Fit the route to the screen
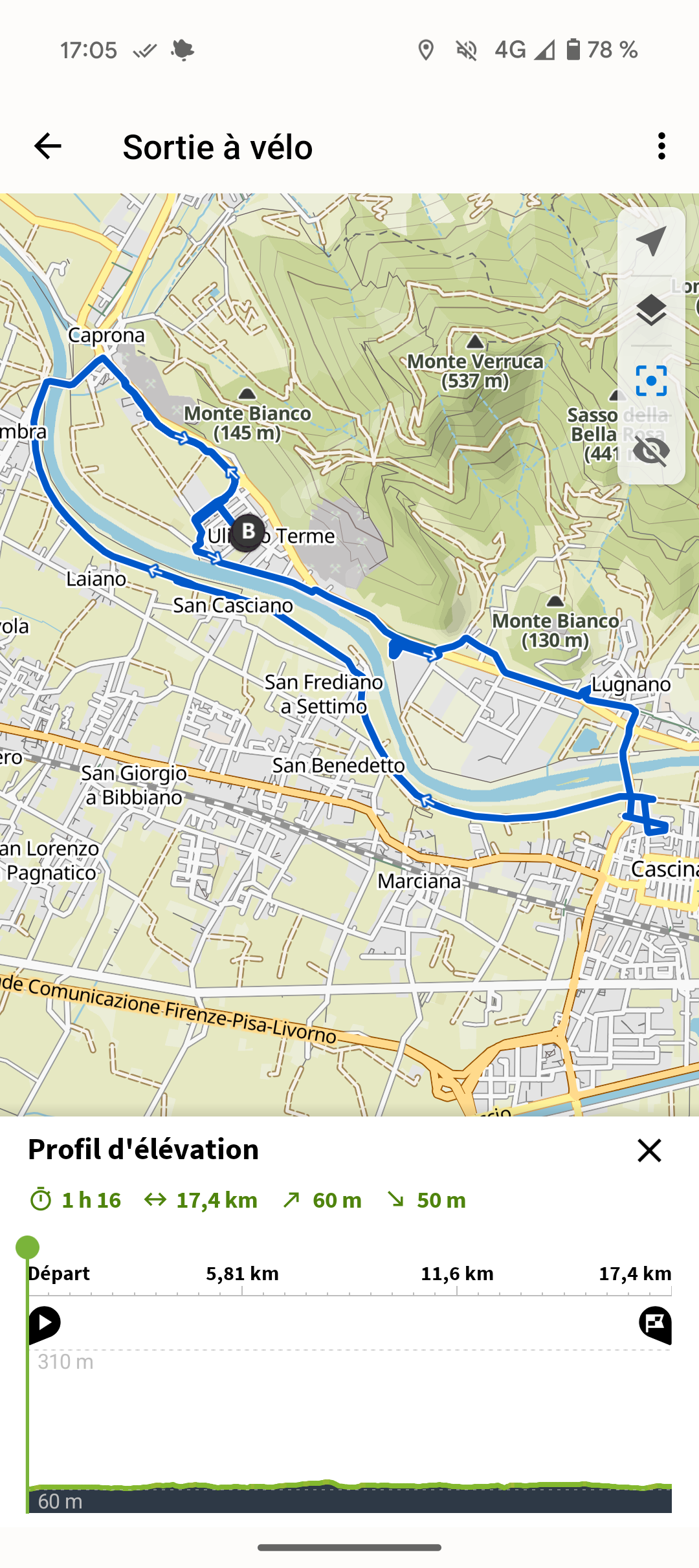This screenshot has width=699, height=1568. 651,380
